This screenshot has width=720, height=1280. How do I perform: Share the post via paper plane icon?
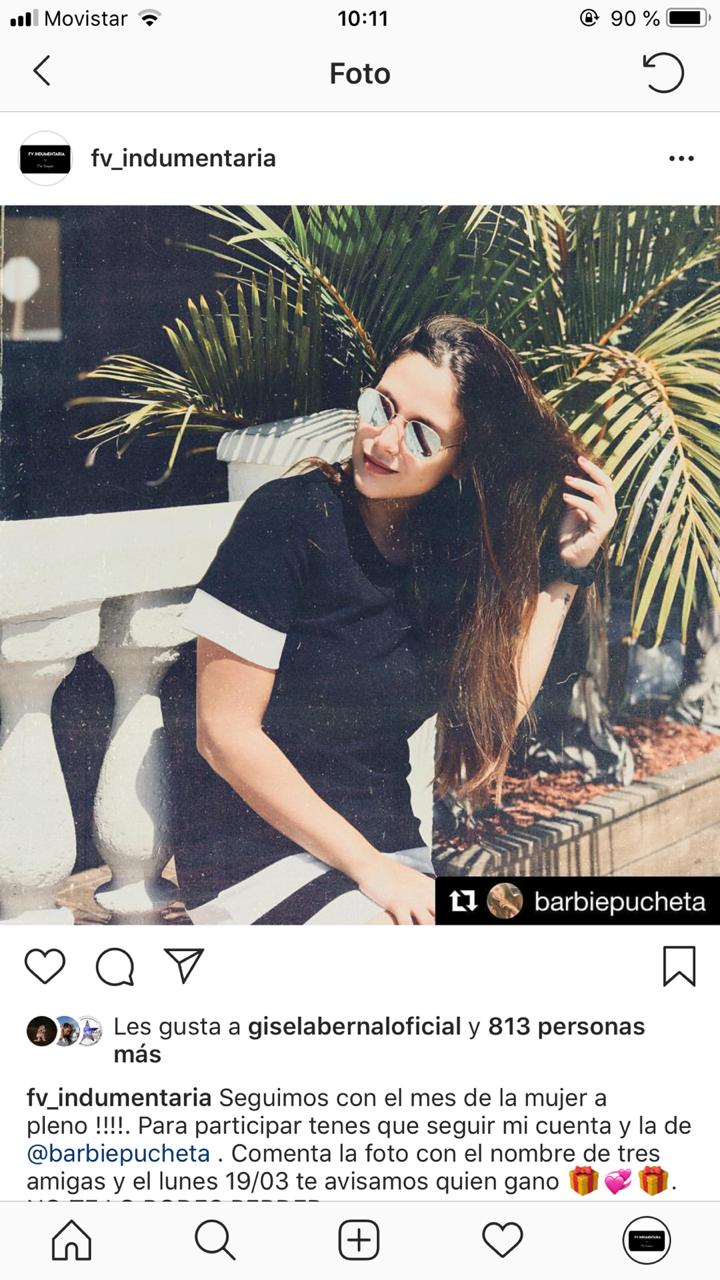[184, 965]
